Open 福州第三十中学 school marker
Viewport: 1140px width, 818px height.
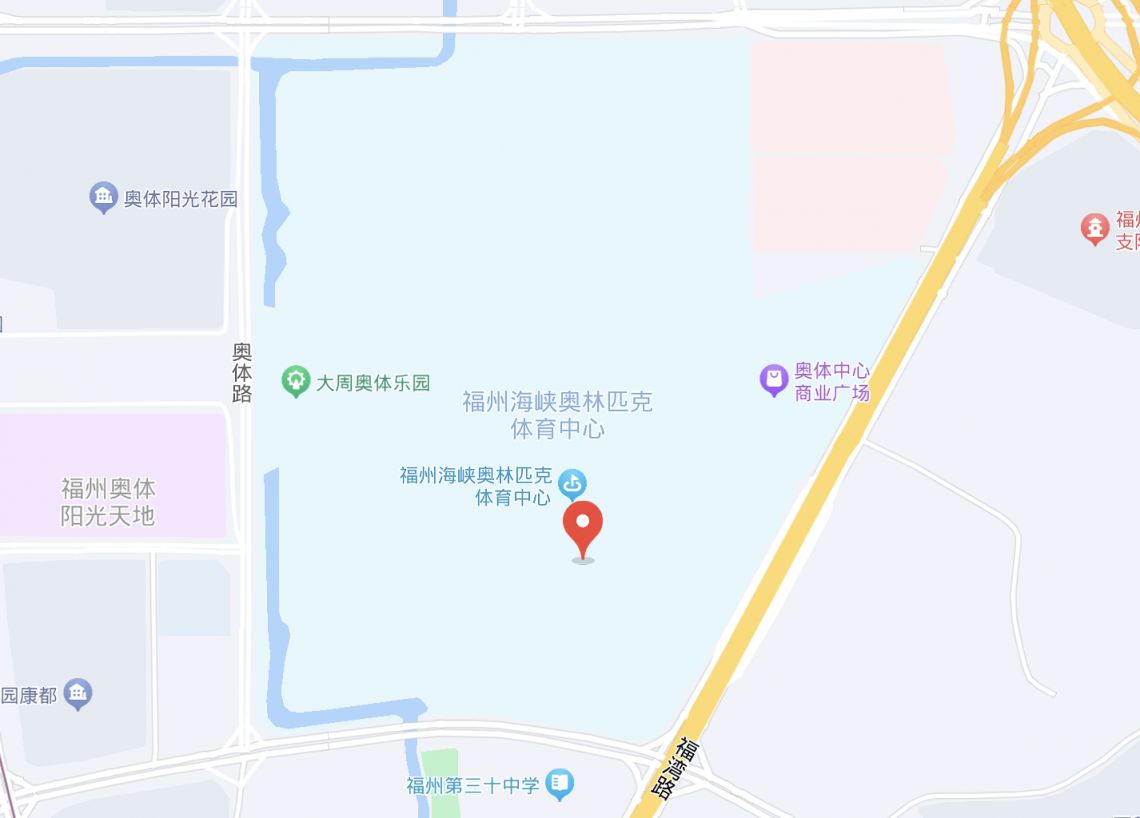click(560, 785)
